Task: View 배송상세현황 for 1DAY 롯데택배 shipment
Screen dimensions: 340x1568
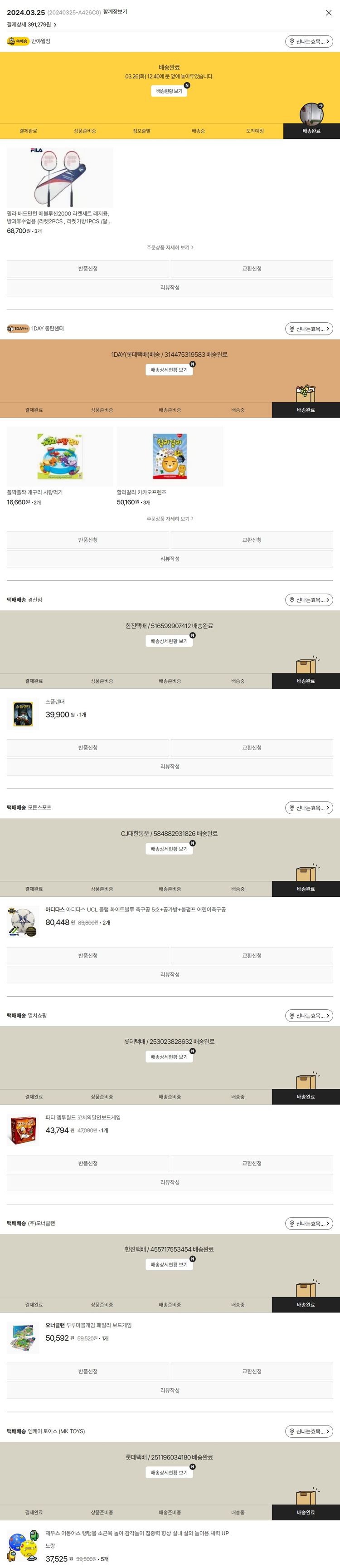Action: coord(169,370)
